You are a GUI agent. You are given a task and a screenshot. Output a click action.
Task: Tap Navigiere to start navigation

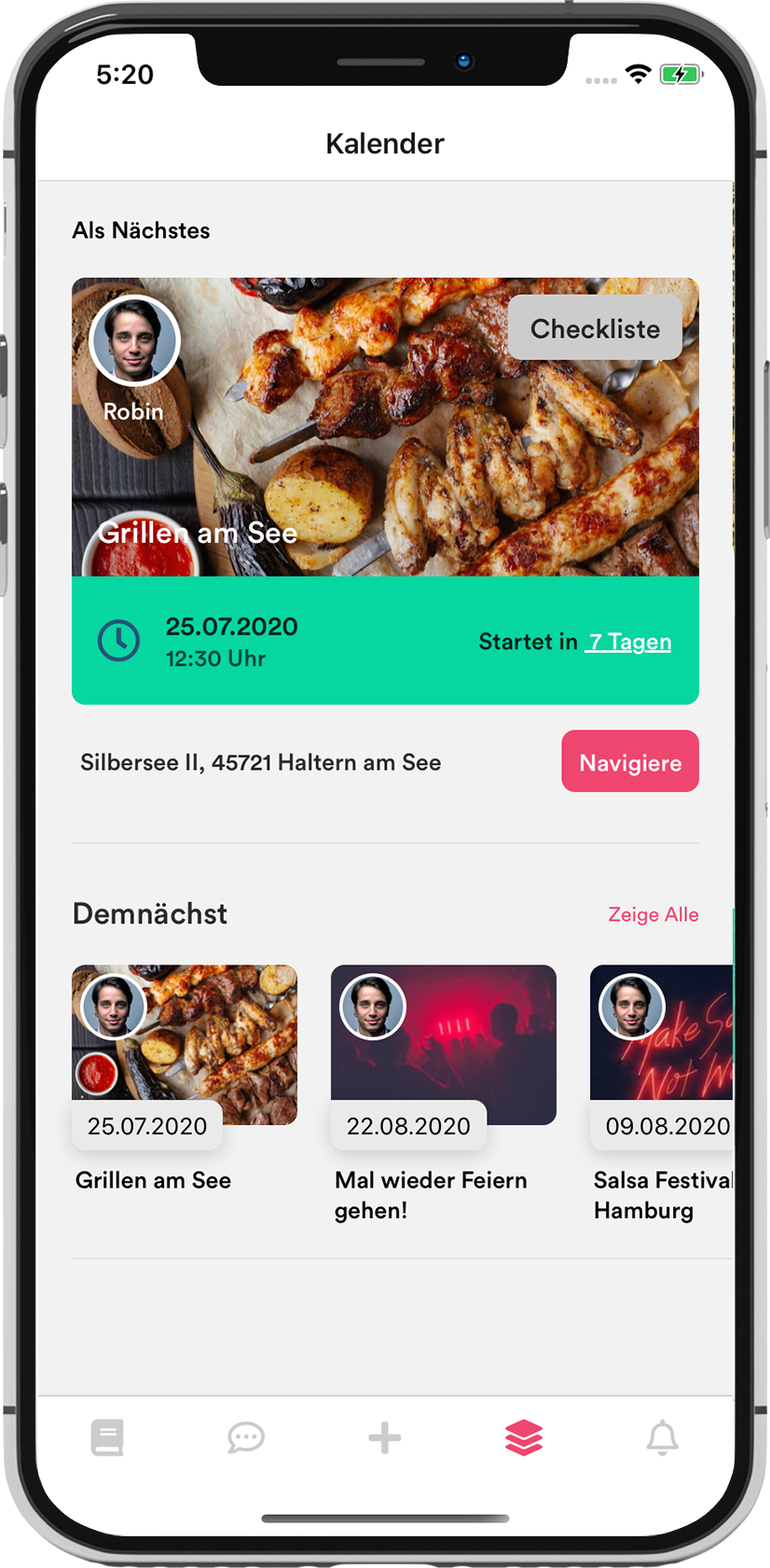pyautogui.click(x=630, y=762)
